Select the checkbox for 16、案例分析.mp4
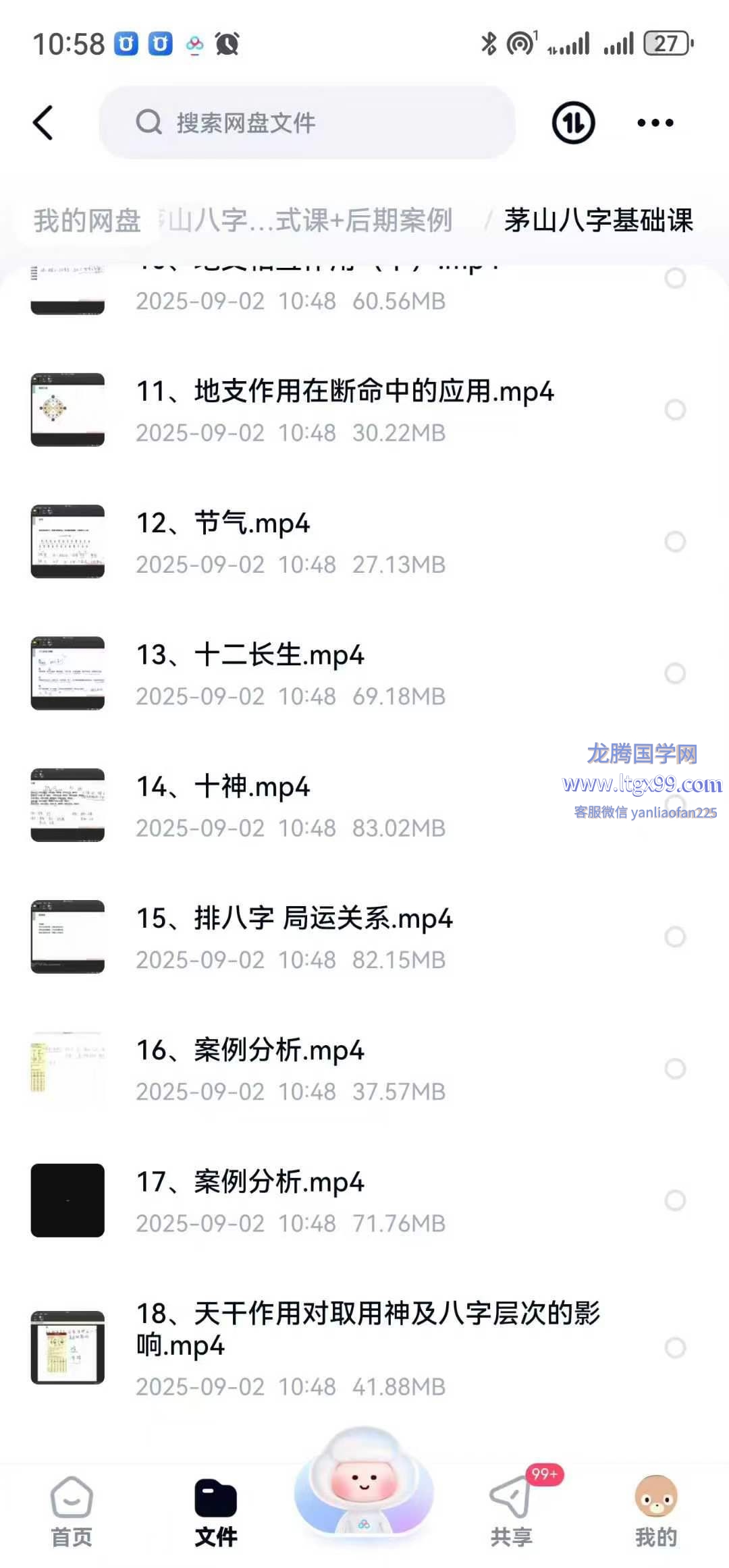The height and width of the screenshot is (1568, 729). (x=675, y=1069)
